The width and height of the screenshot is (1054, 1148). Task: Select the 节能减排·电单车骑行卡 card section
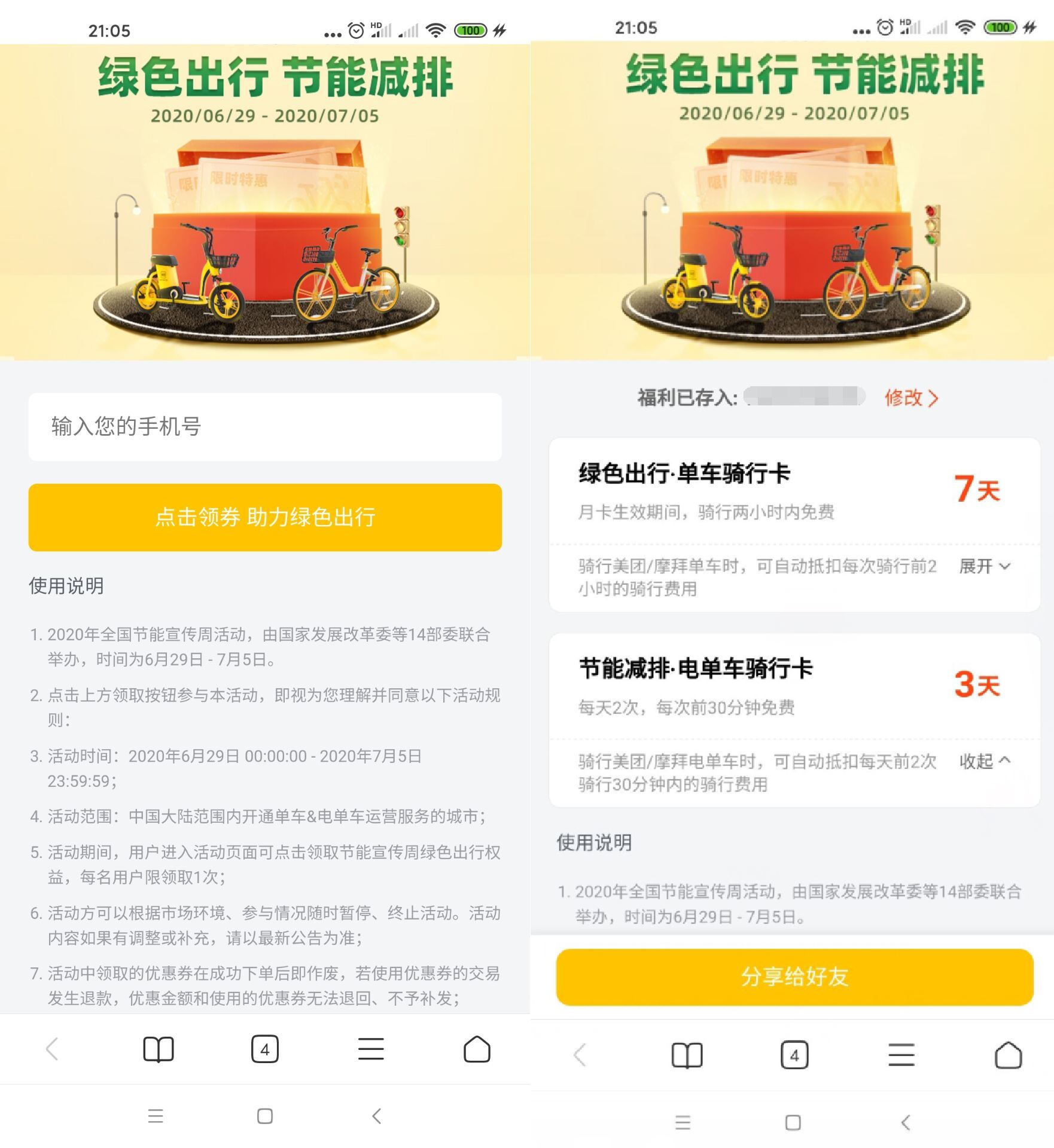(697, 670)
